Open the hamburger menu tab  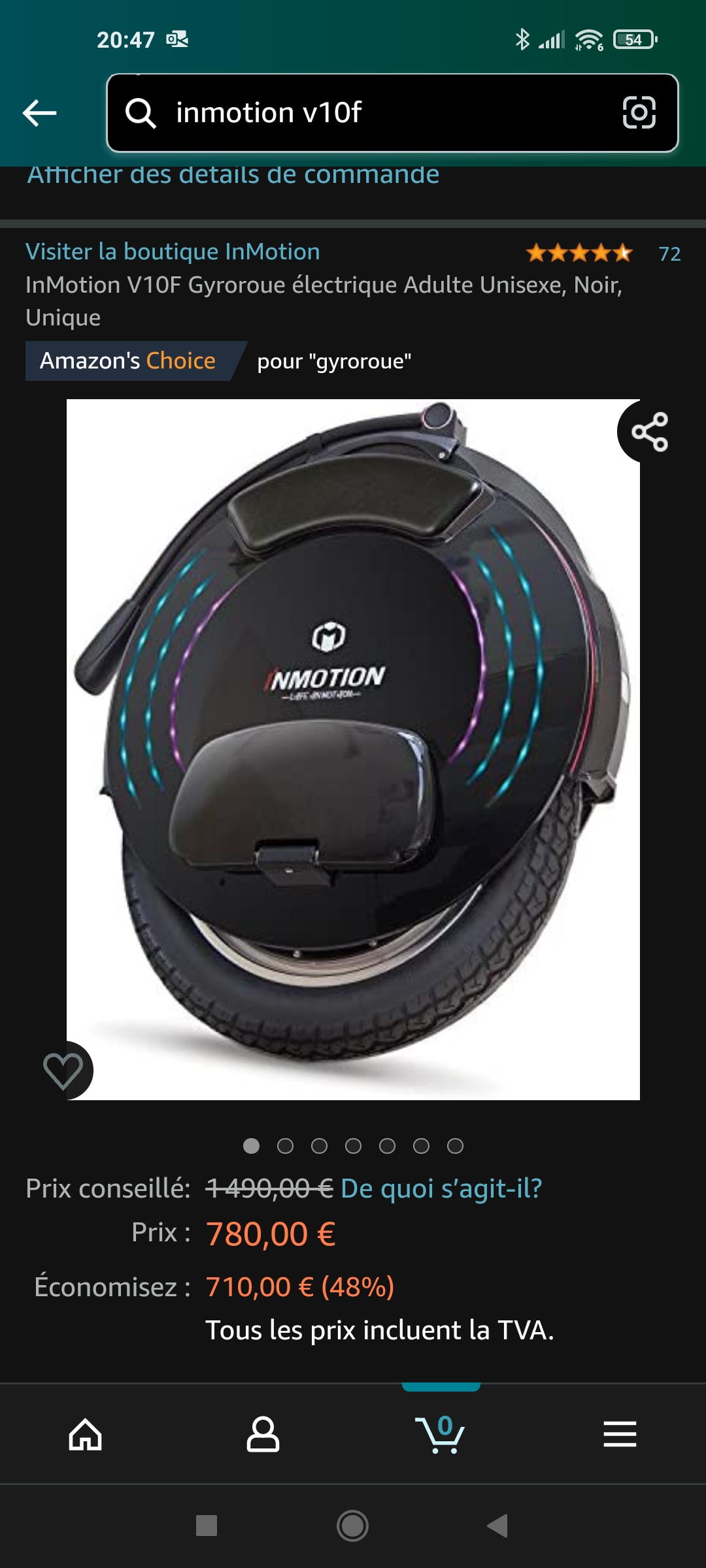point(620,1434)
